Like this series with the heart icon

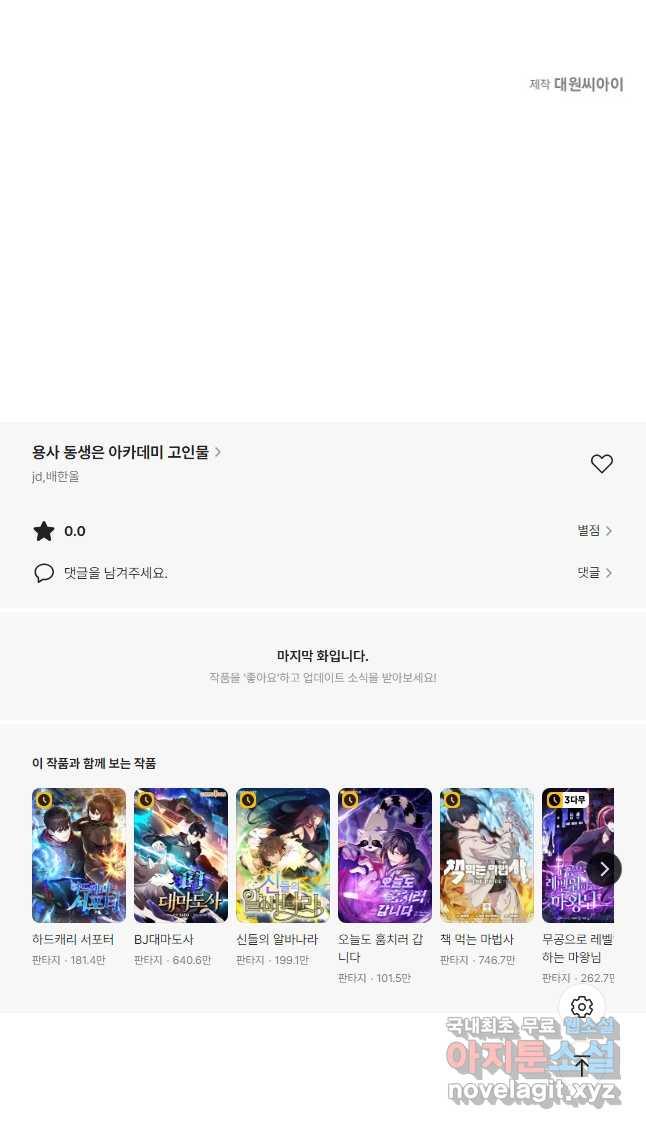(x=601, y=464)
